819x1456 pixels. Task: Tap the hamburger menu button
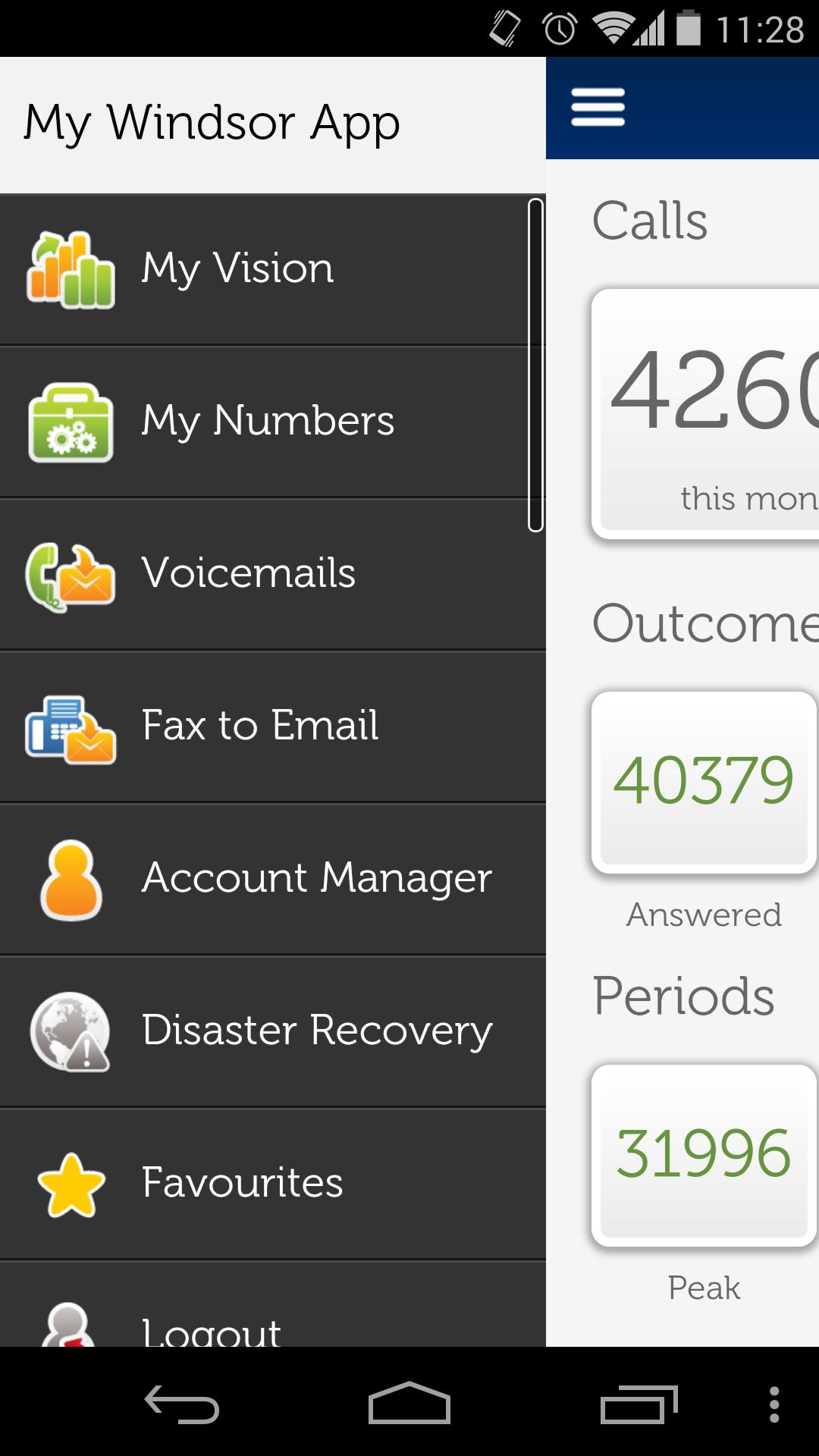[x=598, y=107]
